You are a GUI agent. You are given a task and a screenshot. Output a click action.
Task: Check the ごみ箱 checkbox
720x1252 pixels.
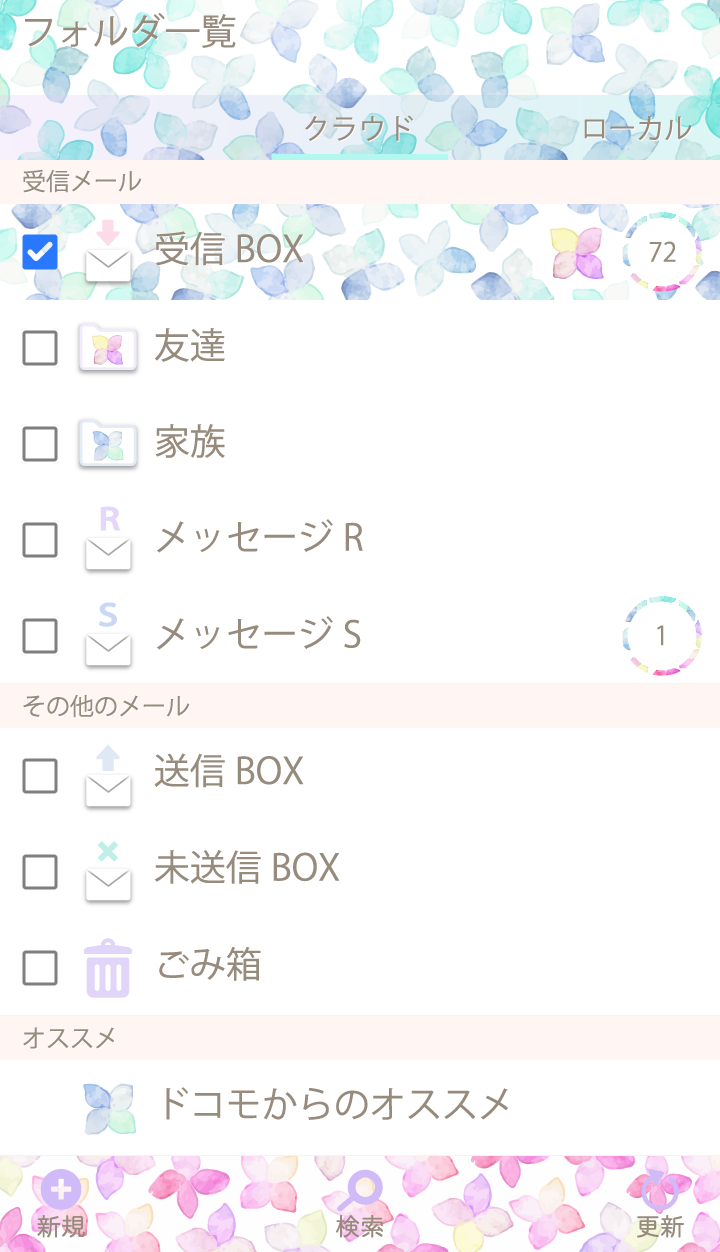[40, 968]
